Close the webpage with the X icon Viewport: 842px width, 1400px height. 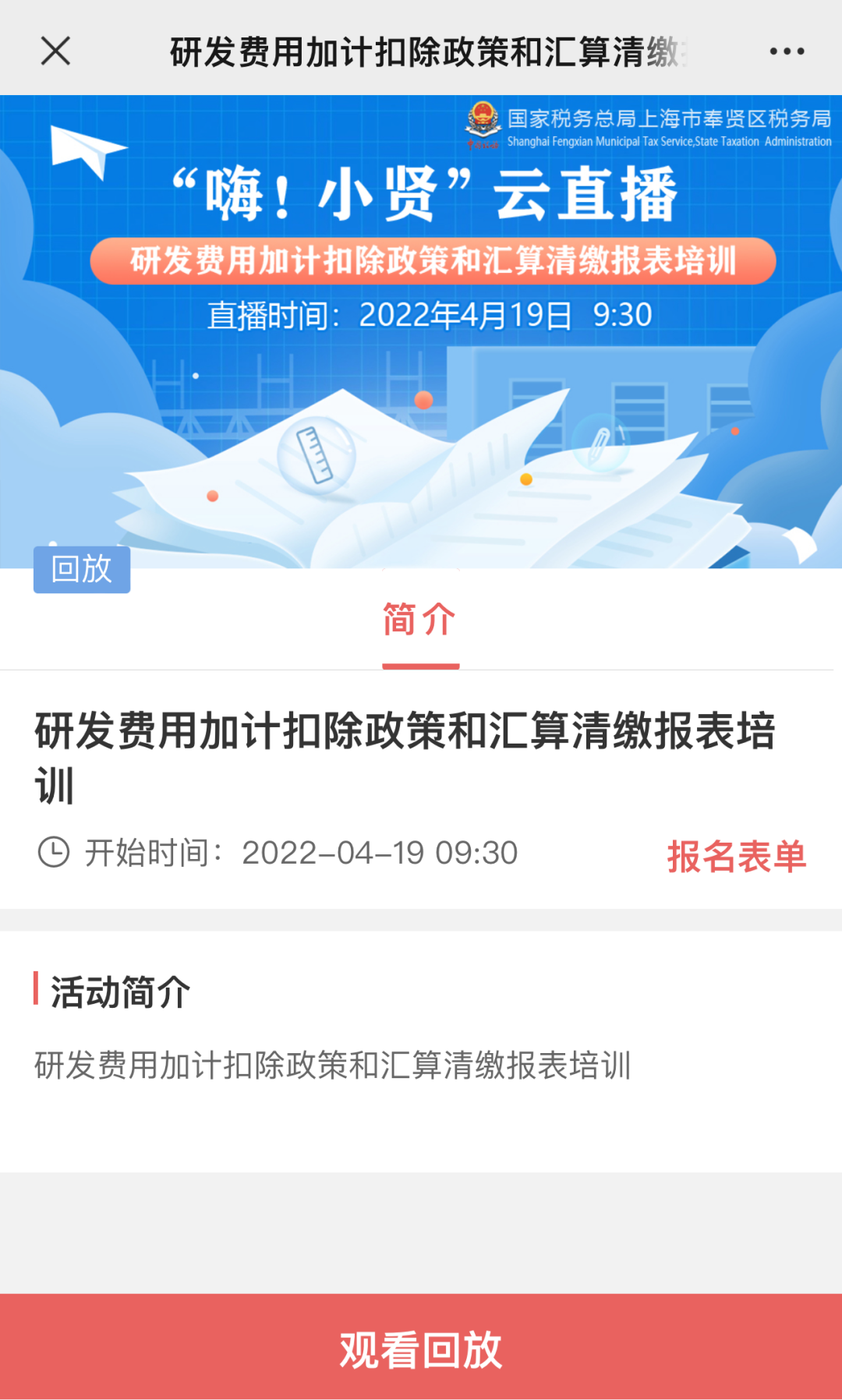(x=55, y=51)
